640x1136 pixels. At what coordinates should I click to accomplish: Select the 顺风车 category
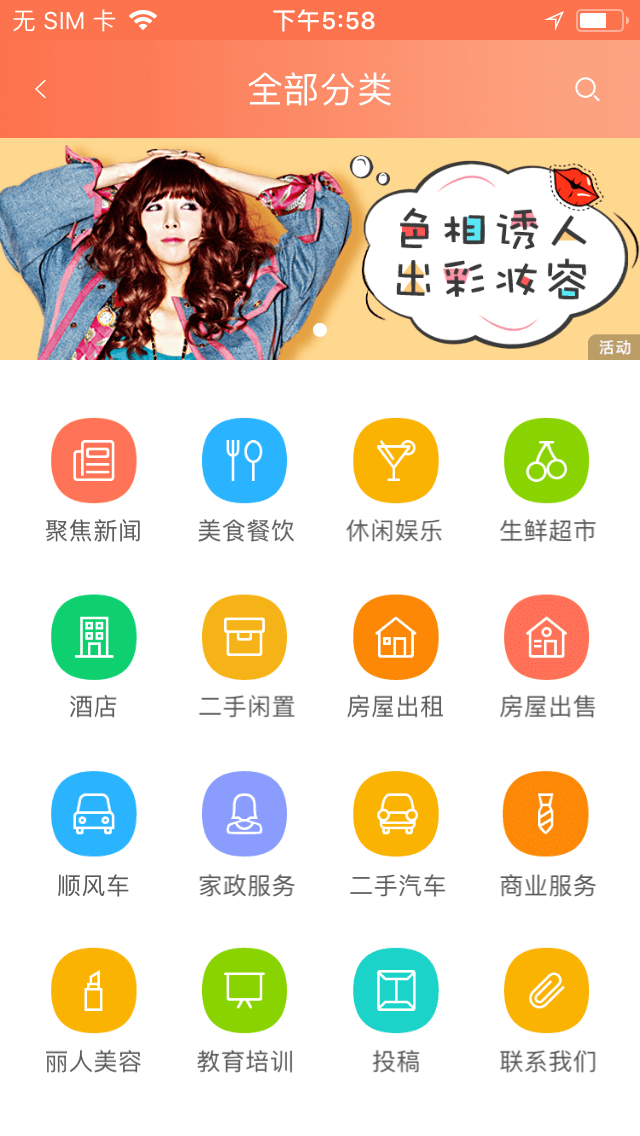pyautogui.click(x=94, y=815)
